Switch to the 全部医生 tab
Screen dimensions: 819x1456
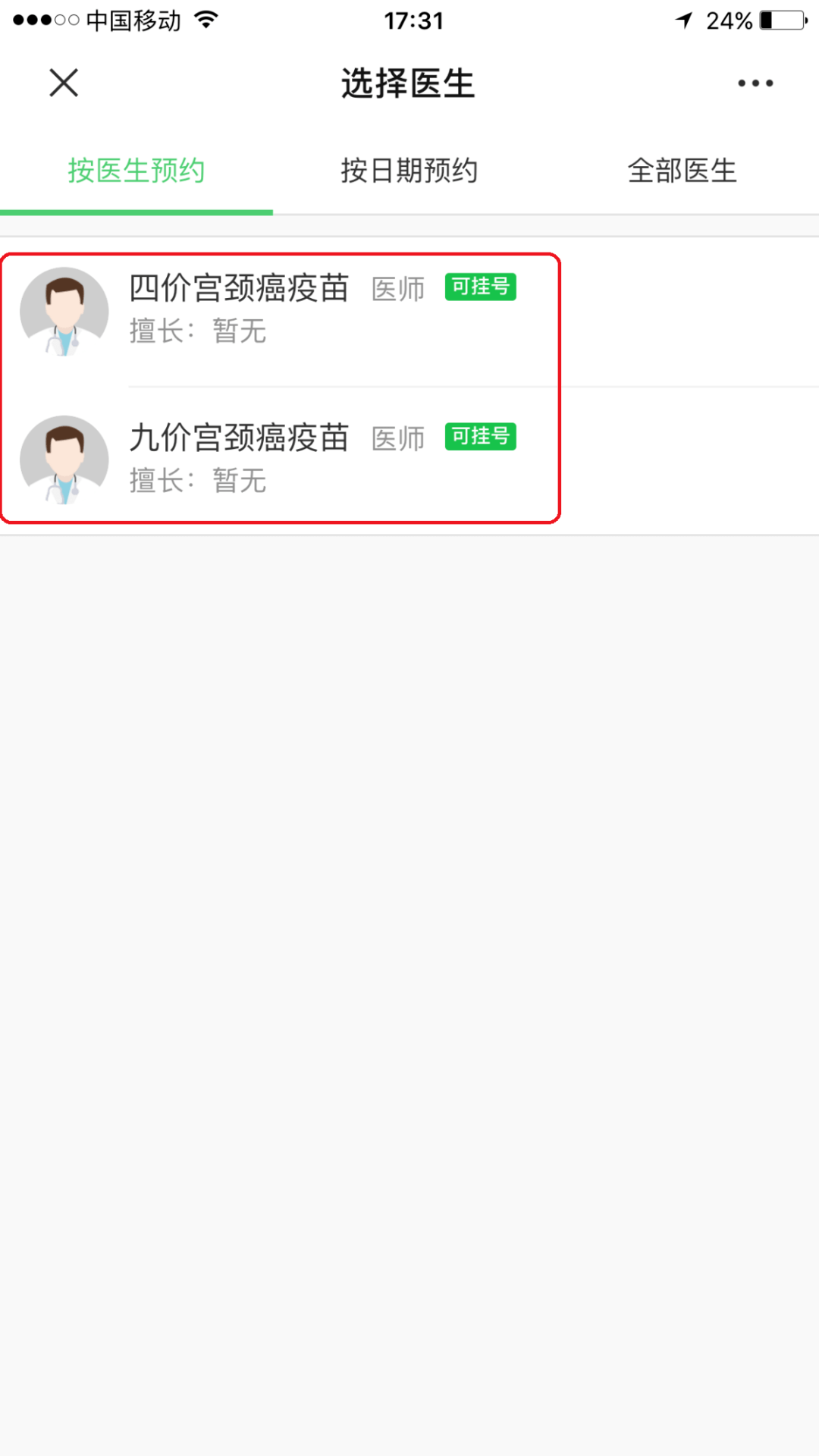(x=682, y=171)
